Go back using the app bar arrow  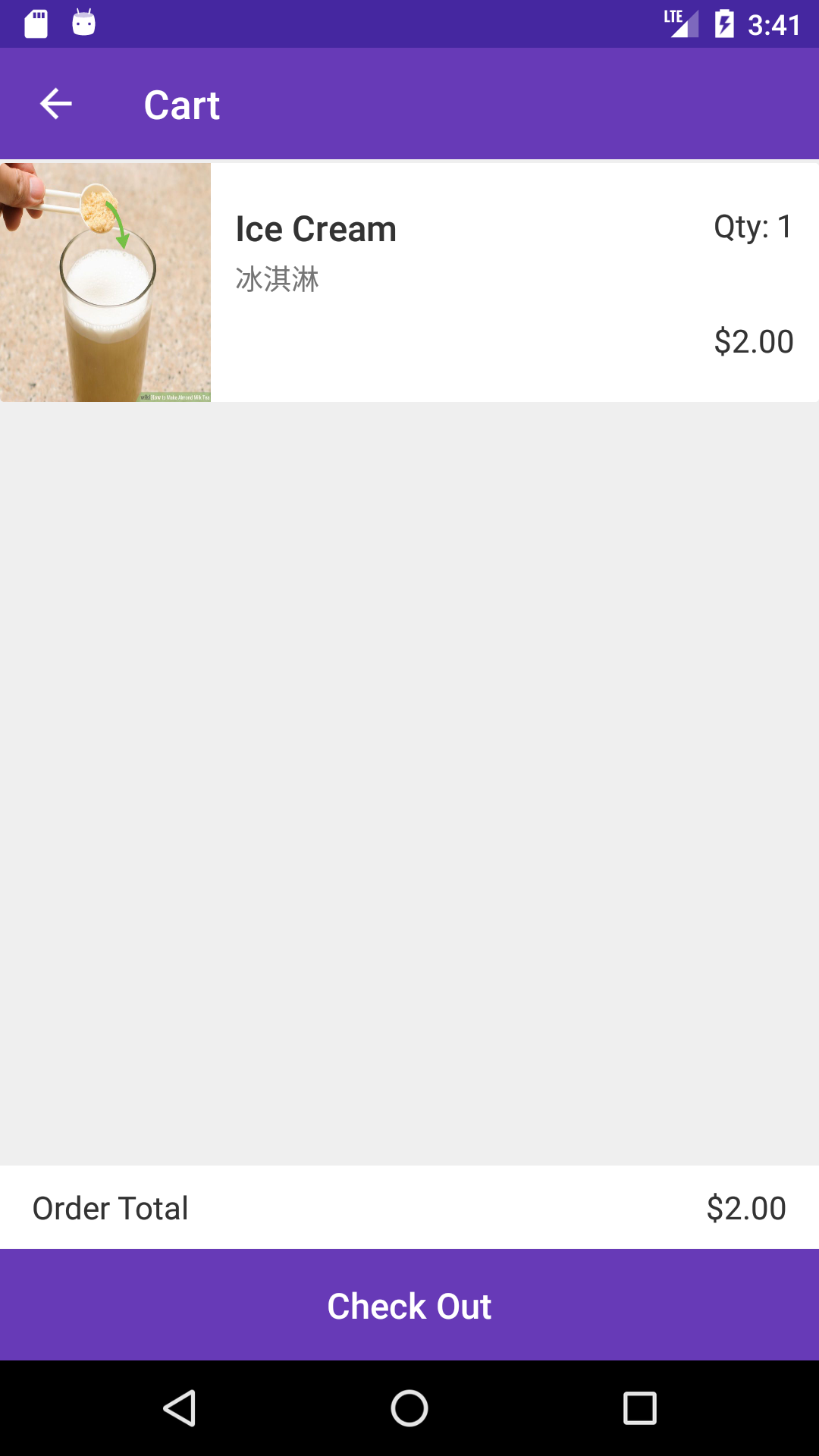tap(55, 104)
